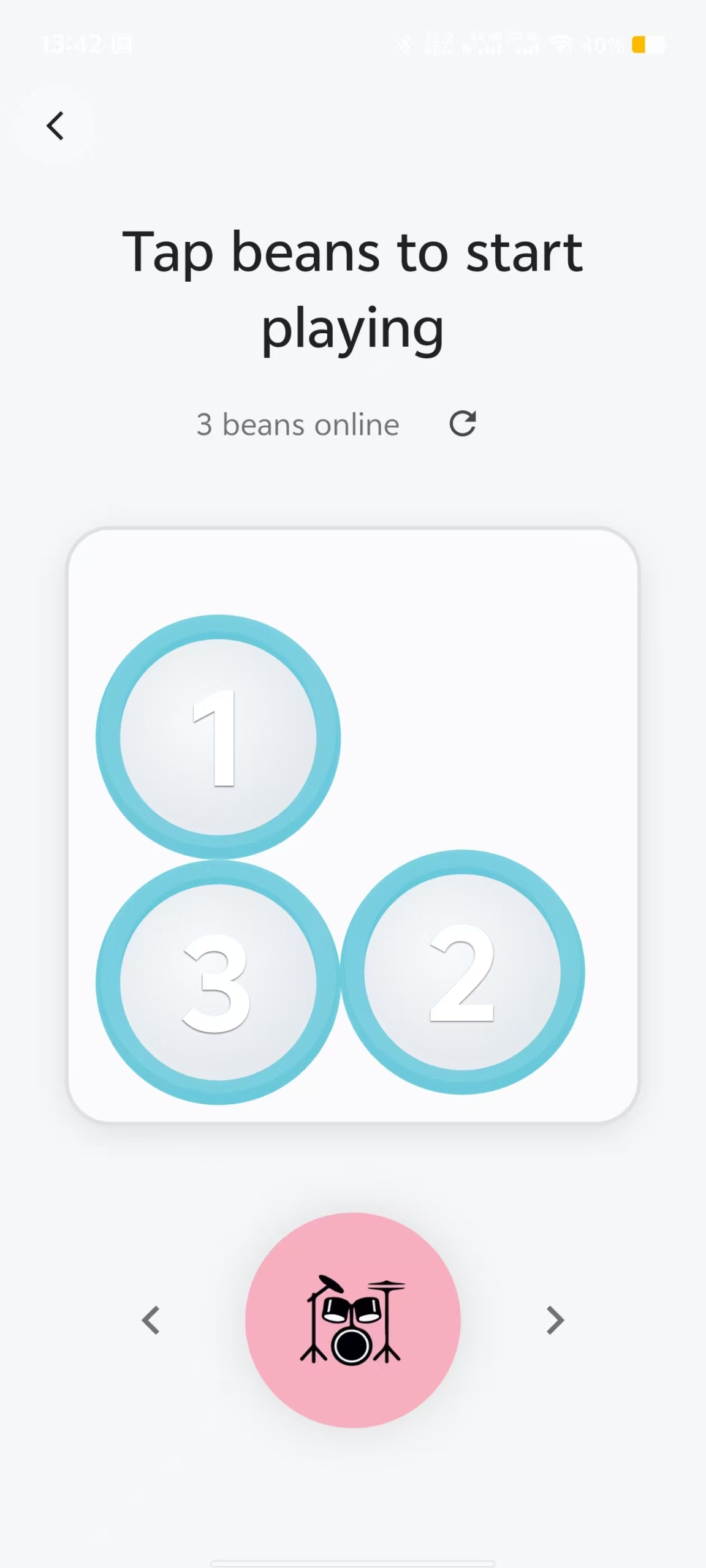Image resolution: width=706 pixels, height=1568 pixels.
Task: Tap bean number 3
Action: 218,982
